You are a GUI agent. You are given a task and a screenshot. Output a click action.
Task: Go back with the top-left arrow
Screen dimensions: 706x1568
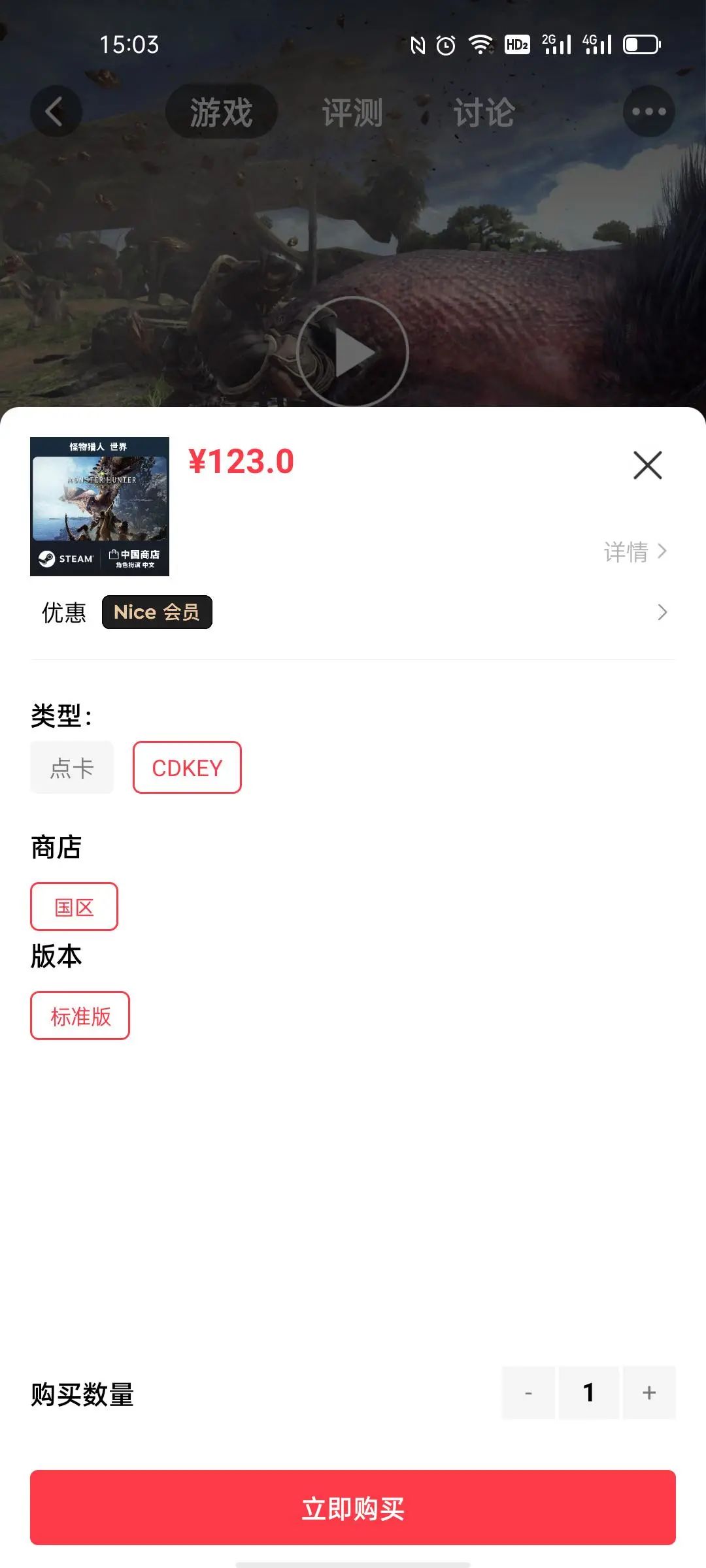coord(56,111)
